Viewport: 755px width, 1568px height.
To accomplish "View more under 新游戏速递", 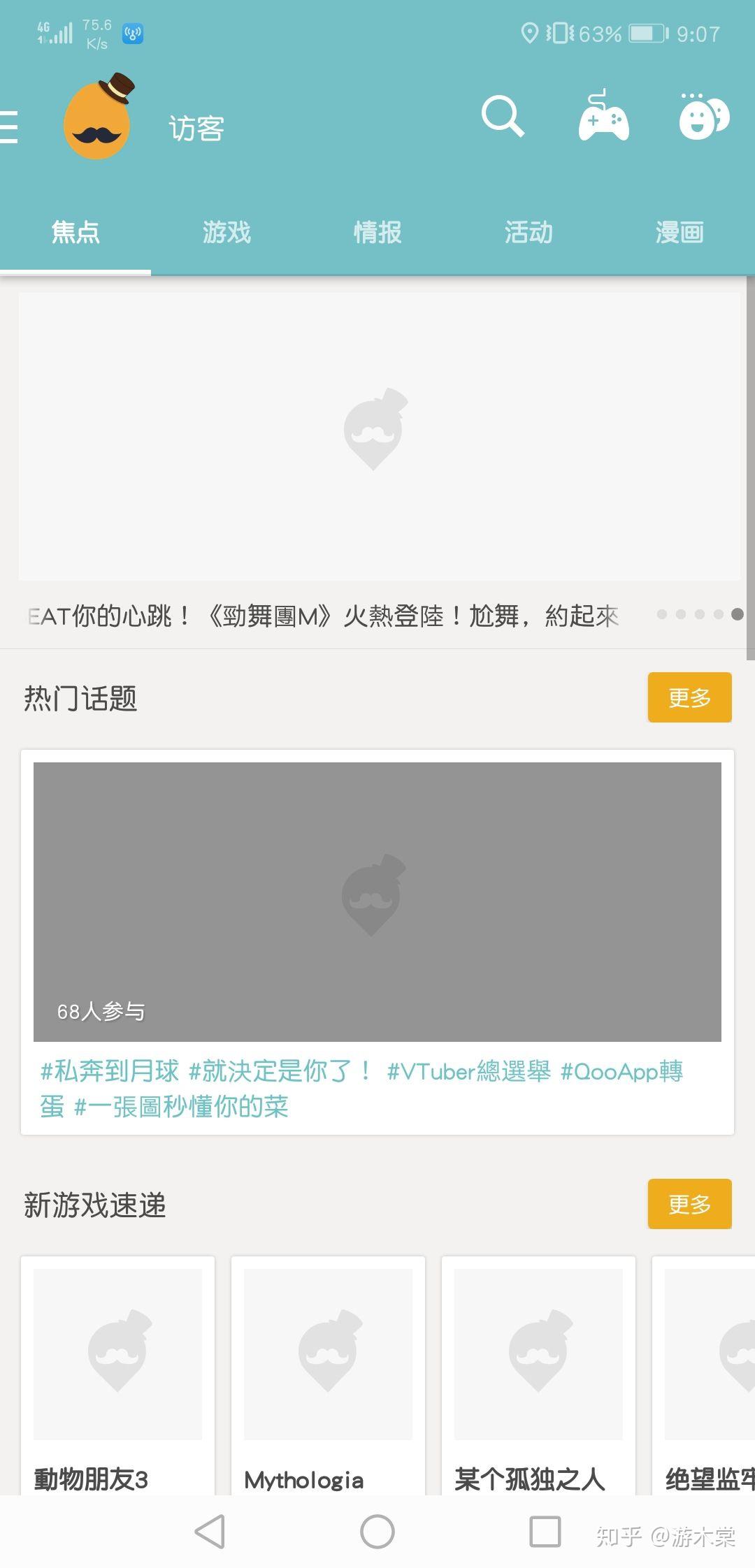I will (x=689, y=1204).
